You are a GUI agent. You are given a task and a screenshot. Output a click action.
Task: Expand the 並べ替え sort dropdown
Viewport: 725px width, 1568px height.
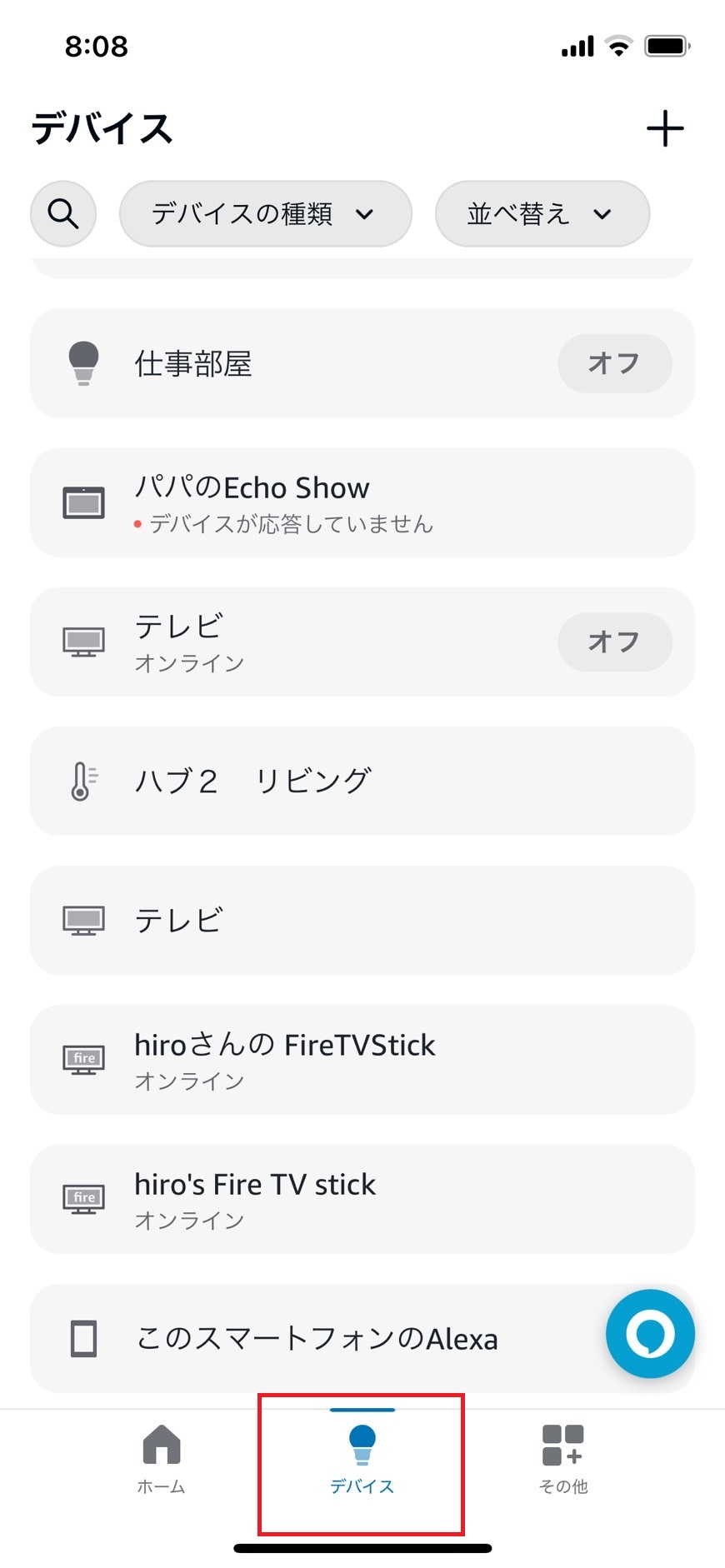click(x=542, y=214)
